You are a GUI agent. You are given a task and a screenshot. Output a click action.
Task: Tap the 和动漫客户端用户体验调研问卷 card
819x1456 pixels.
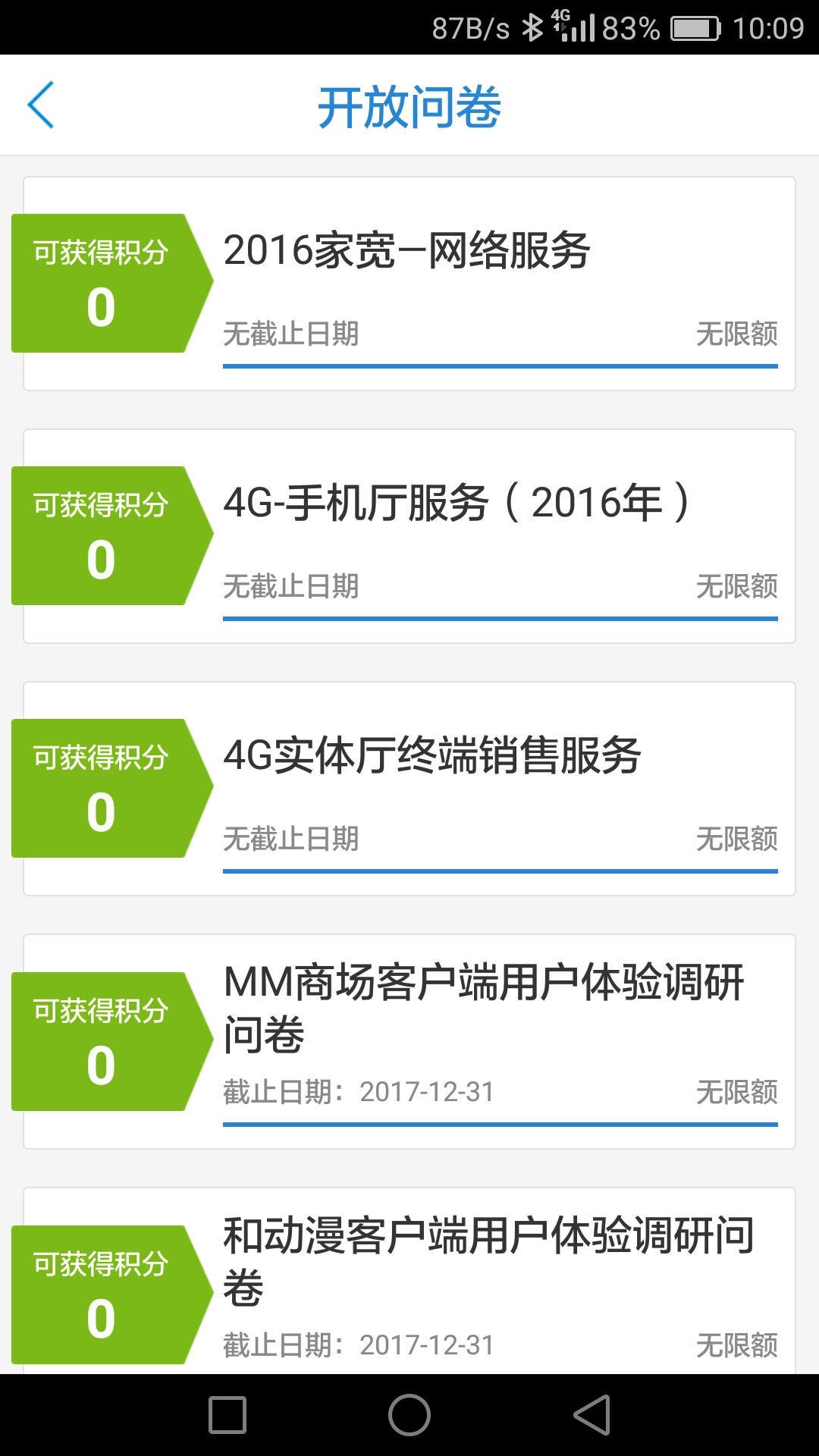click(409, 1282)
